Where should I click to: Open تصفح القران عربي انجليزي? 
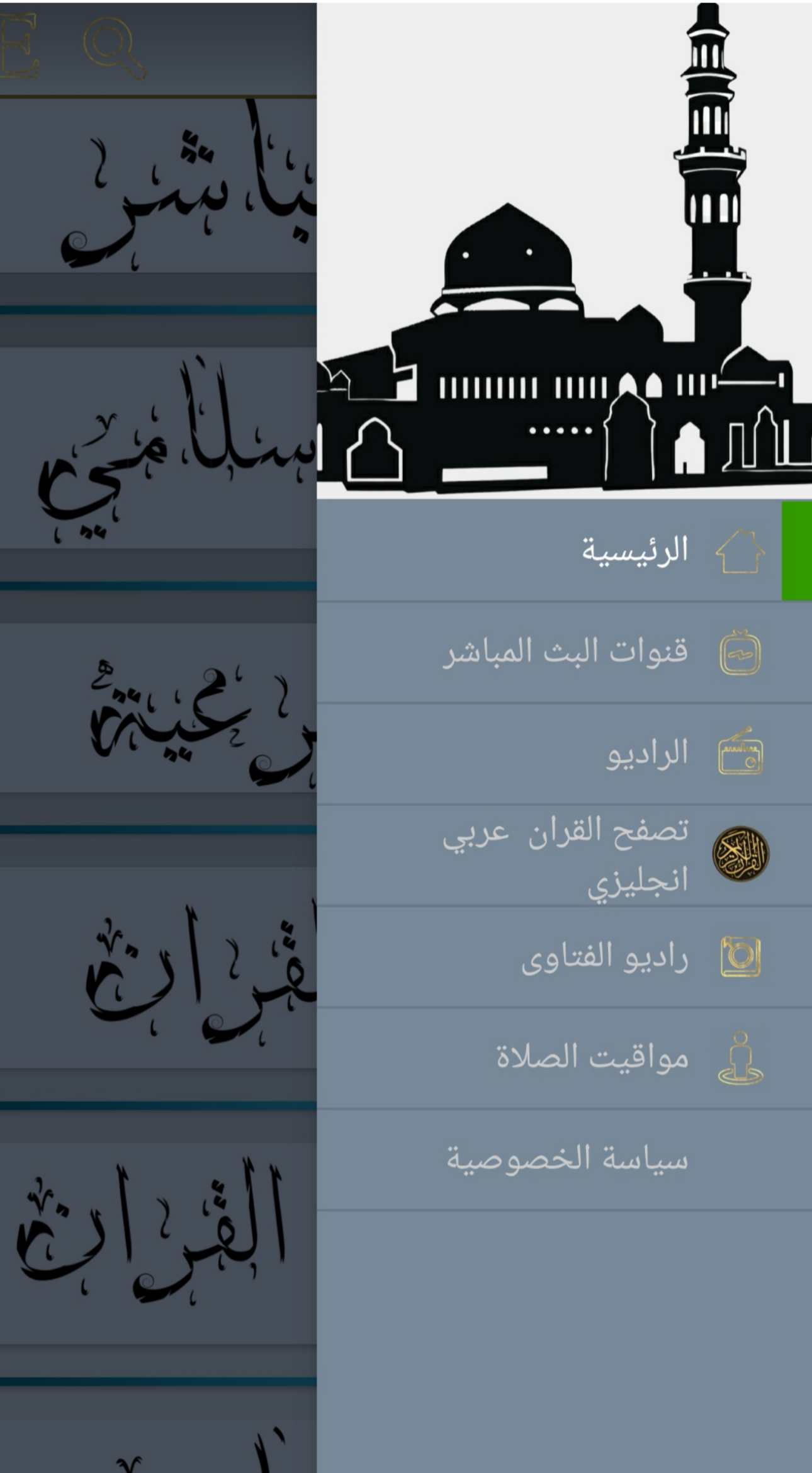click(x=564, y=855)
